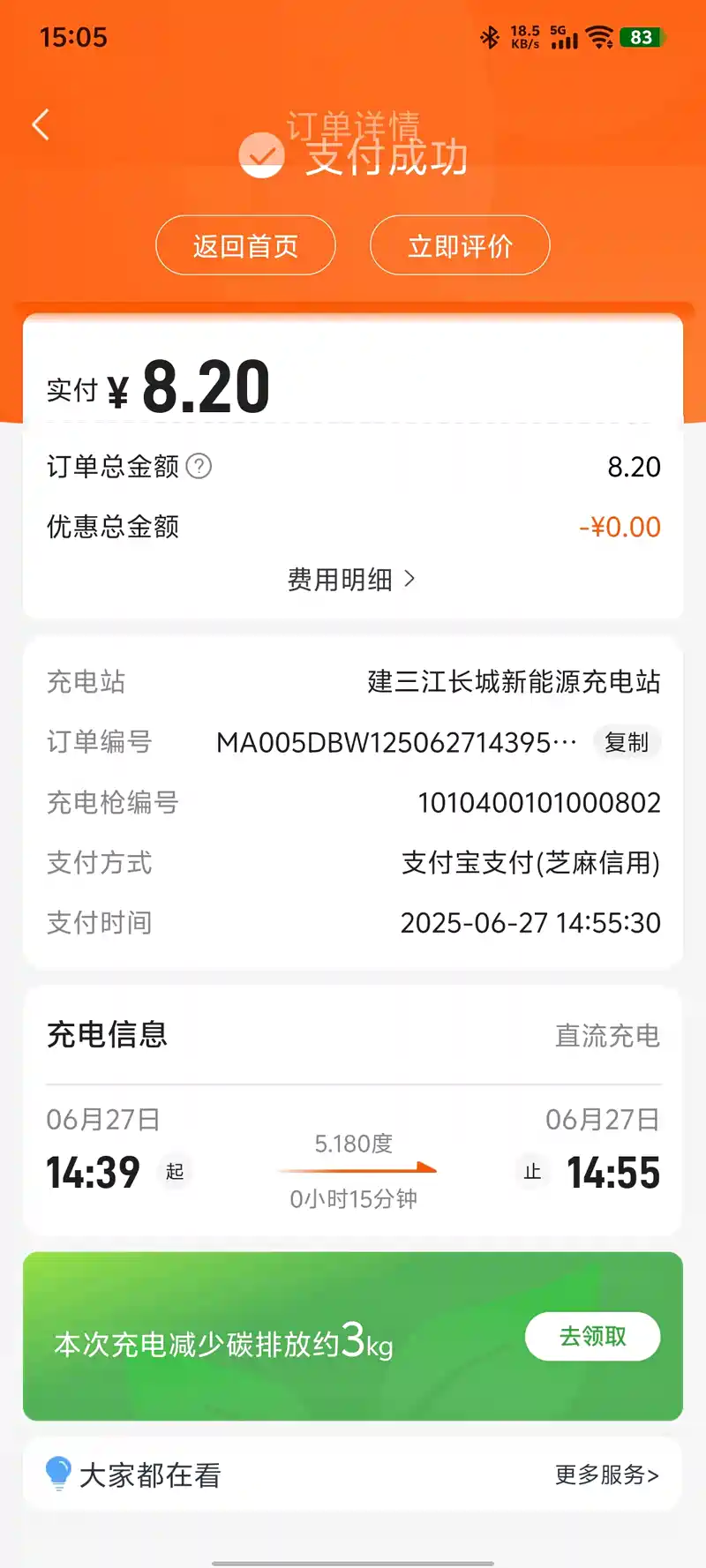Image resolution: width=706 pixels, height=1568 pixels.
Task: Tap 返回首页 to return home
Action: (x=245, y=245)
